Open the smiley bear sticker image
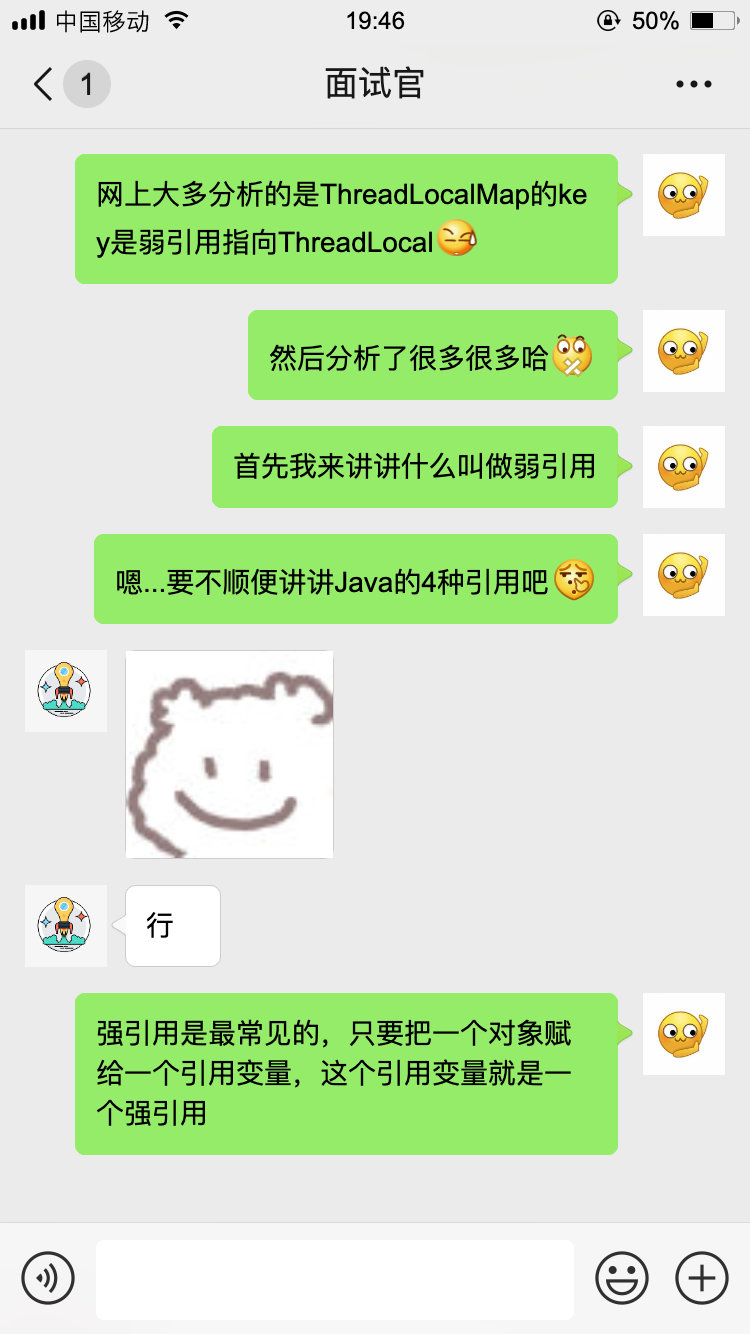This screenshot has height=1334, width=750. coord(229,754)
